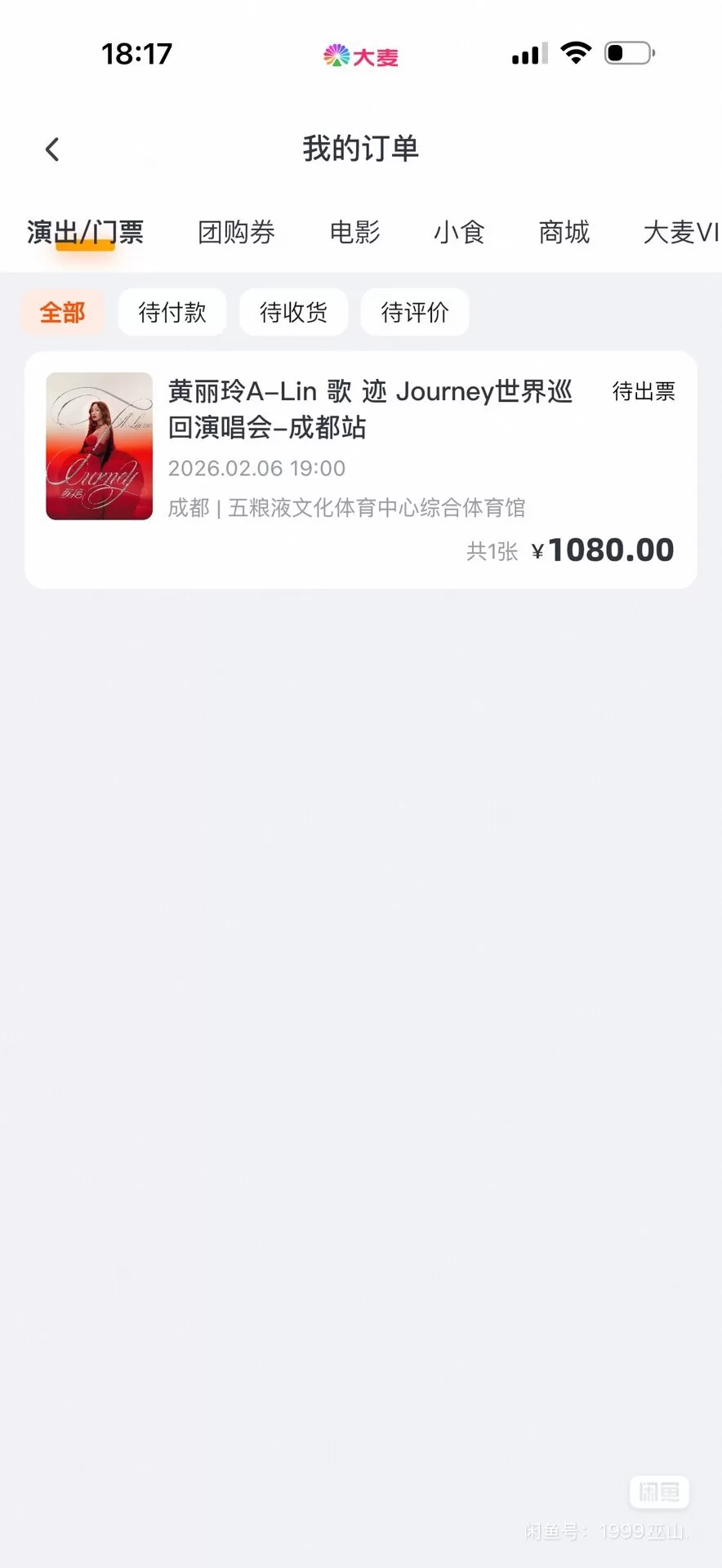This screenshot has height=1568, width=722.
Task: Open the concert poster thumbnail for A-Lin
Action: [x=98, y=446]
